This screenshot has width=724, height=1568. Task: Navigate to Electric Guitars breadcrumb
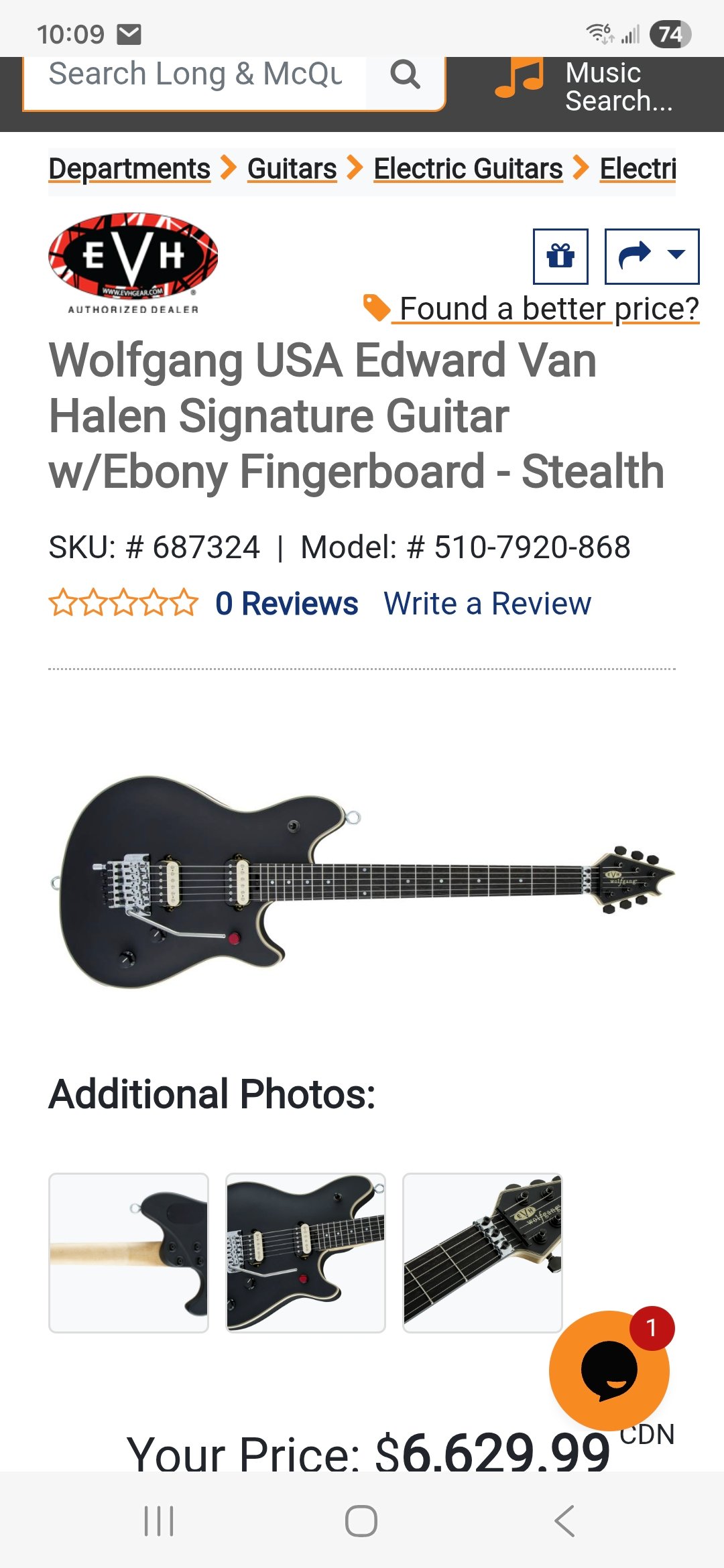[468, 169]
